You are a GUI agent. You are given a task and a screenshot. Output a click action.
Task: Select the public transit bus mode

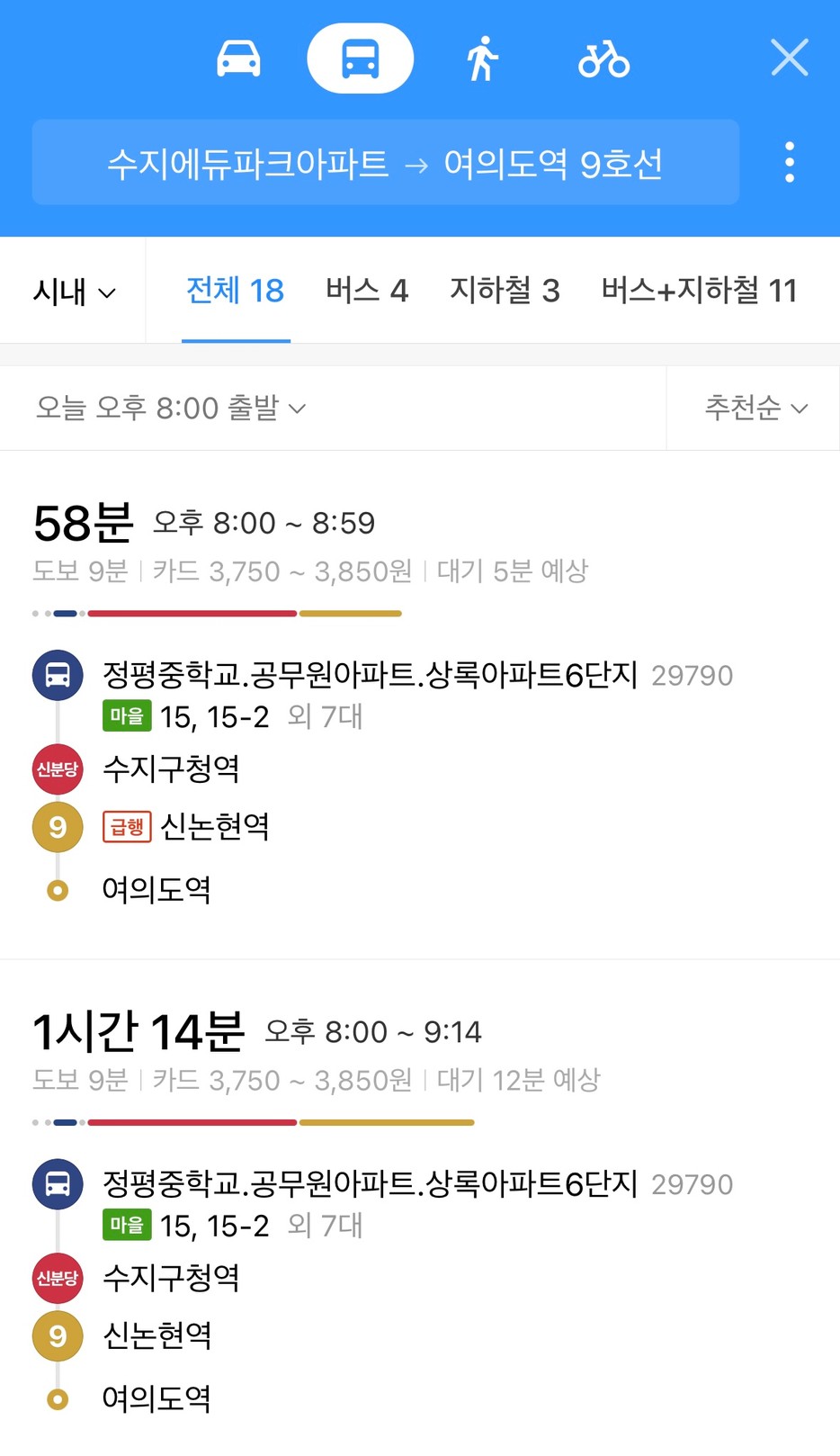[360, 58]
